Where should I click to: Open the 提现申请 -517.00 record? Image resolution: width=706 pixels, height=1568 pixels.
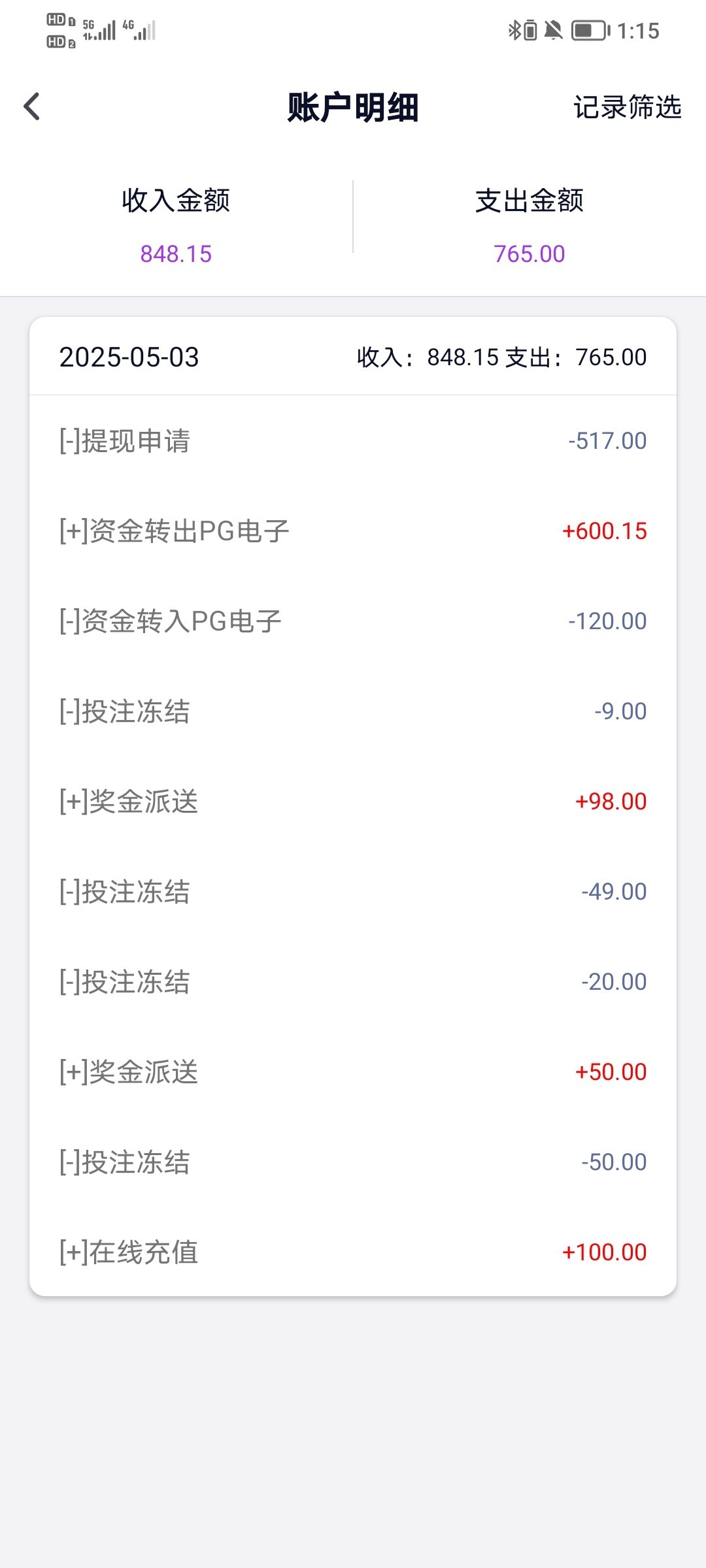point(353,441)
